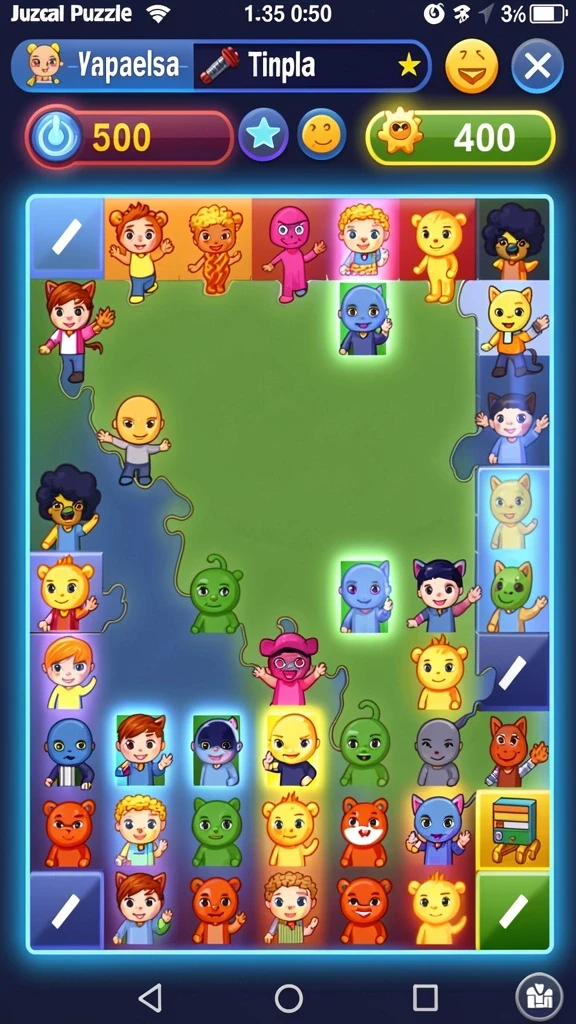Return to the home screen

289,998
